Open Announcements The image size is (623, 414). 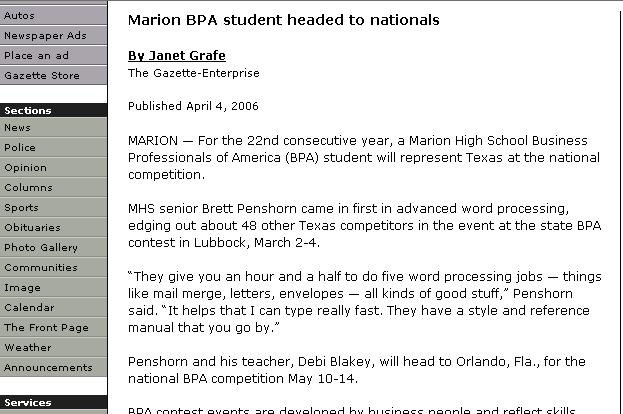48,368
